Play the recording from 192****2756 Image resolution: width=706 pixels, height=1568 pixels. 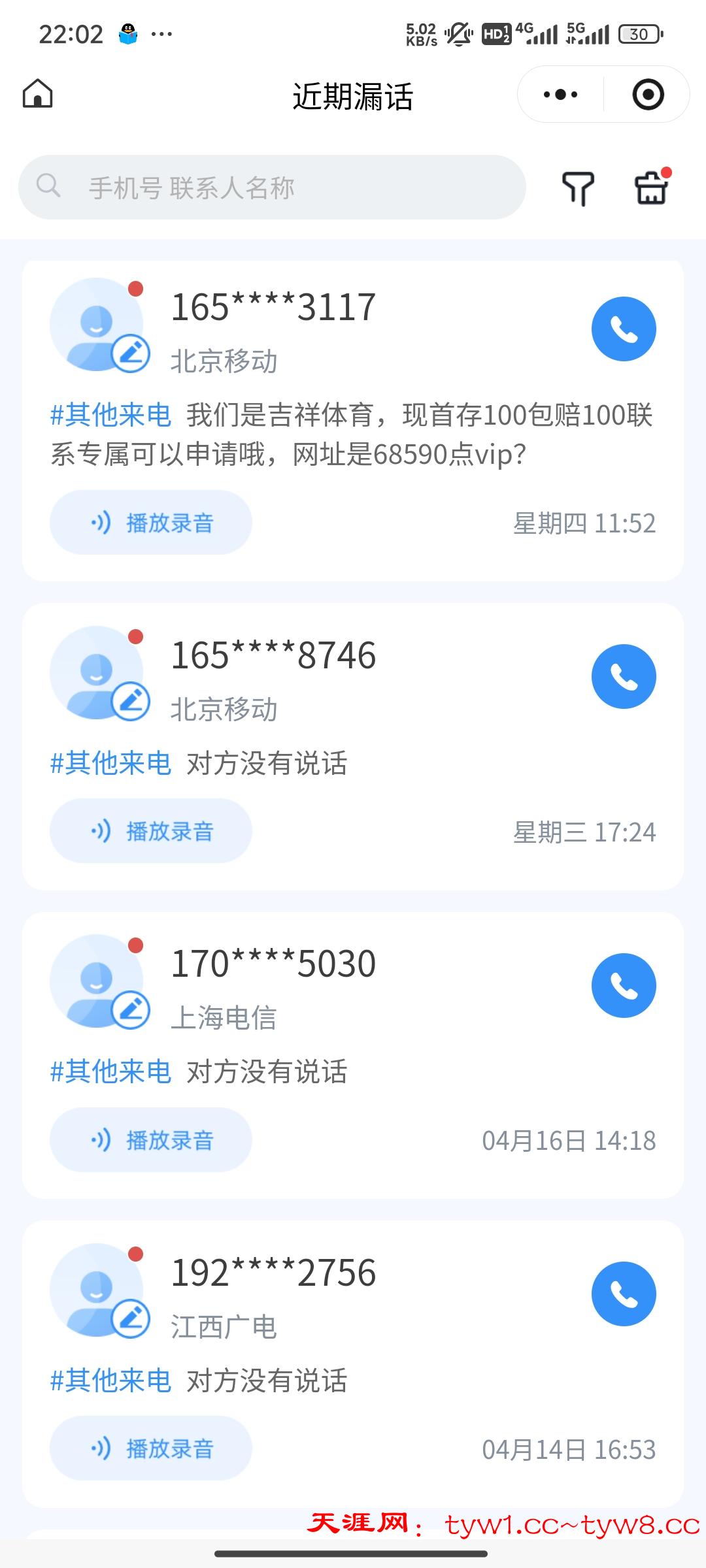tap(151, 1448)
